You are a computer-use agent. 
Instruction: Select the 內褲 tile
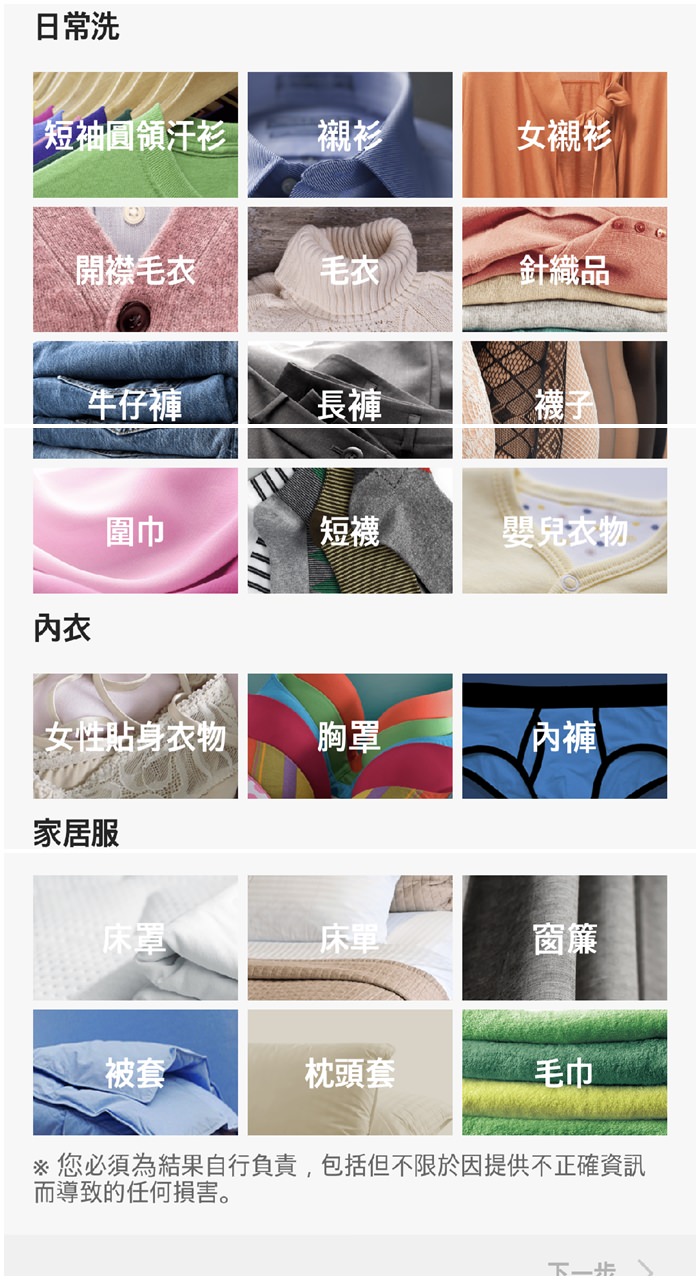coord(564,736)
